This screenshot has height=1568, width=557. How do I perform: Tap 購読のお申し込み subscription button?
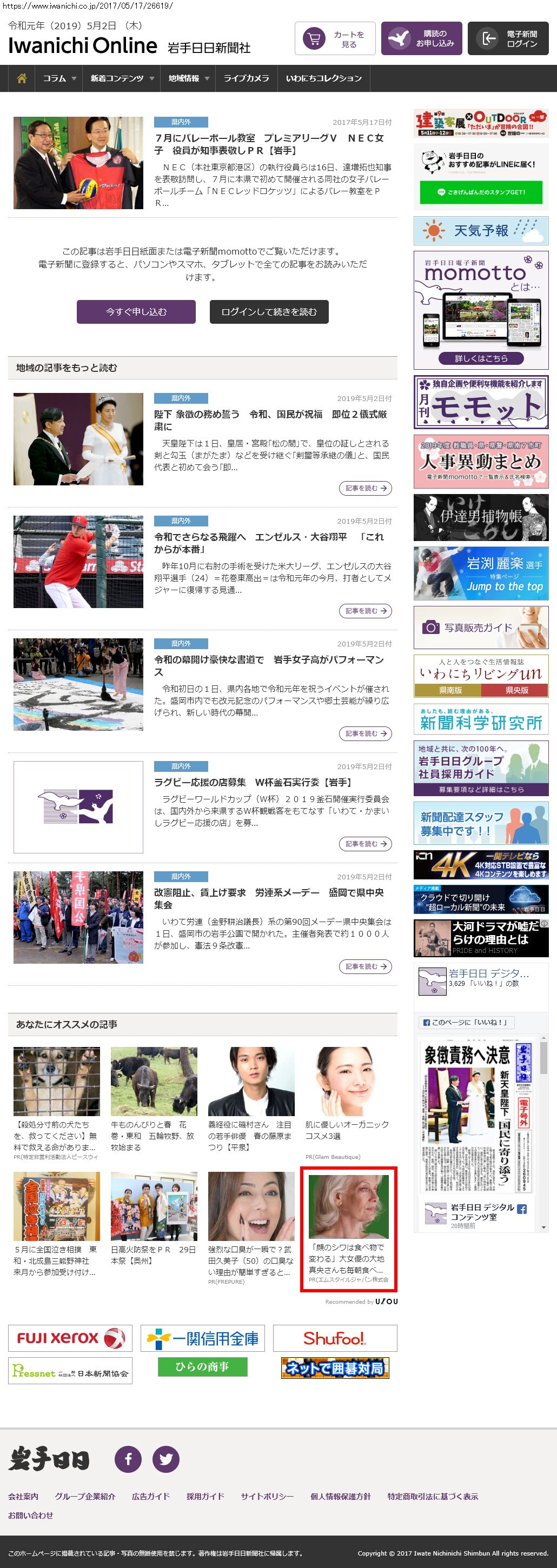tap(421, 39)
